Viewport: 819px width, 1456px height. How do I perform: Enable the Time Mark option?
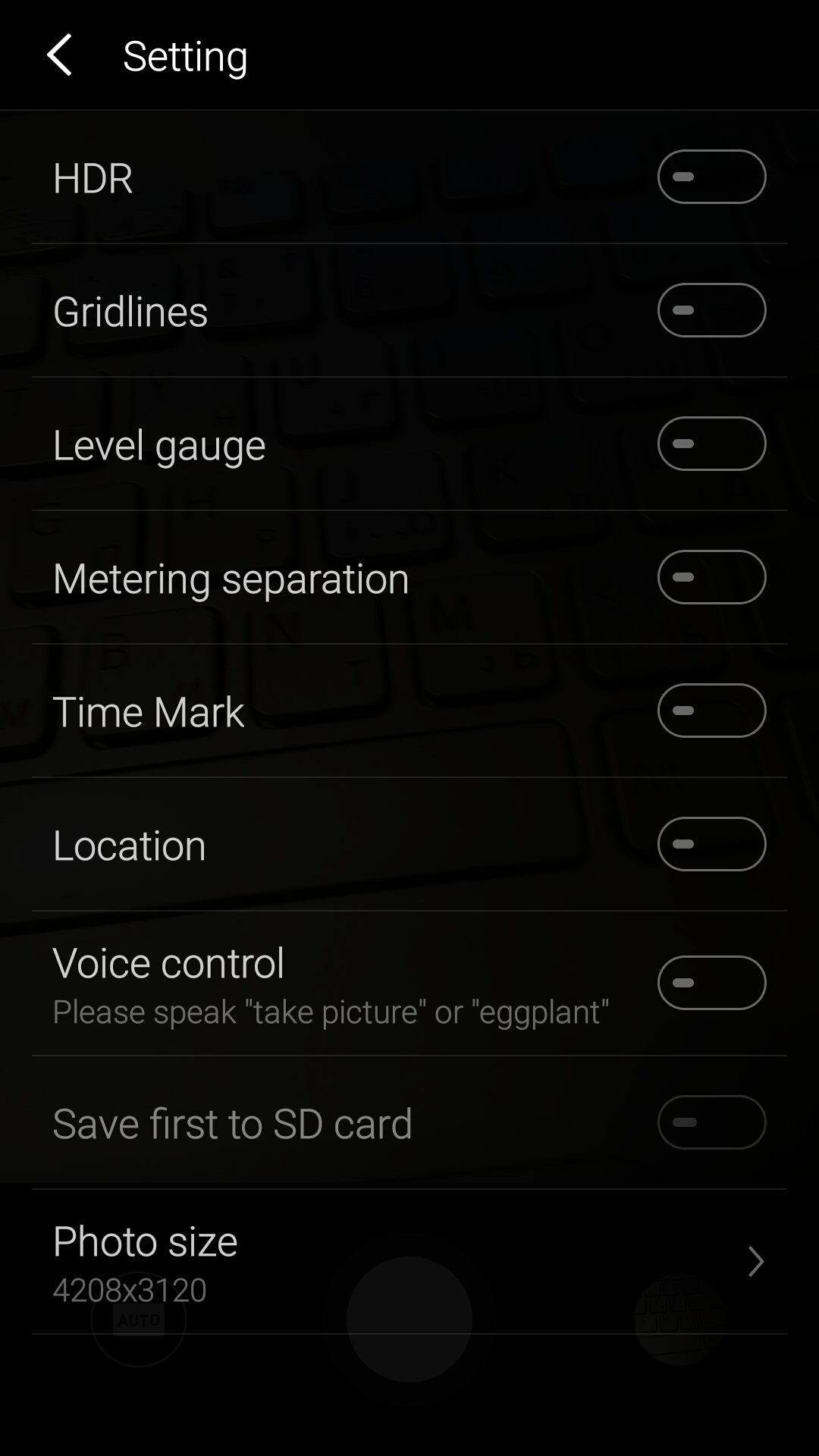tap(711, 711)
